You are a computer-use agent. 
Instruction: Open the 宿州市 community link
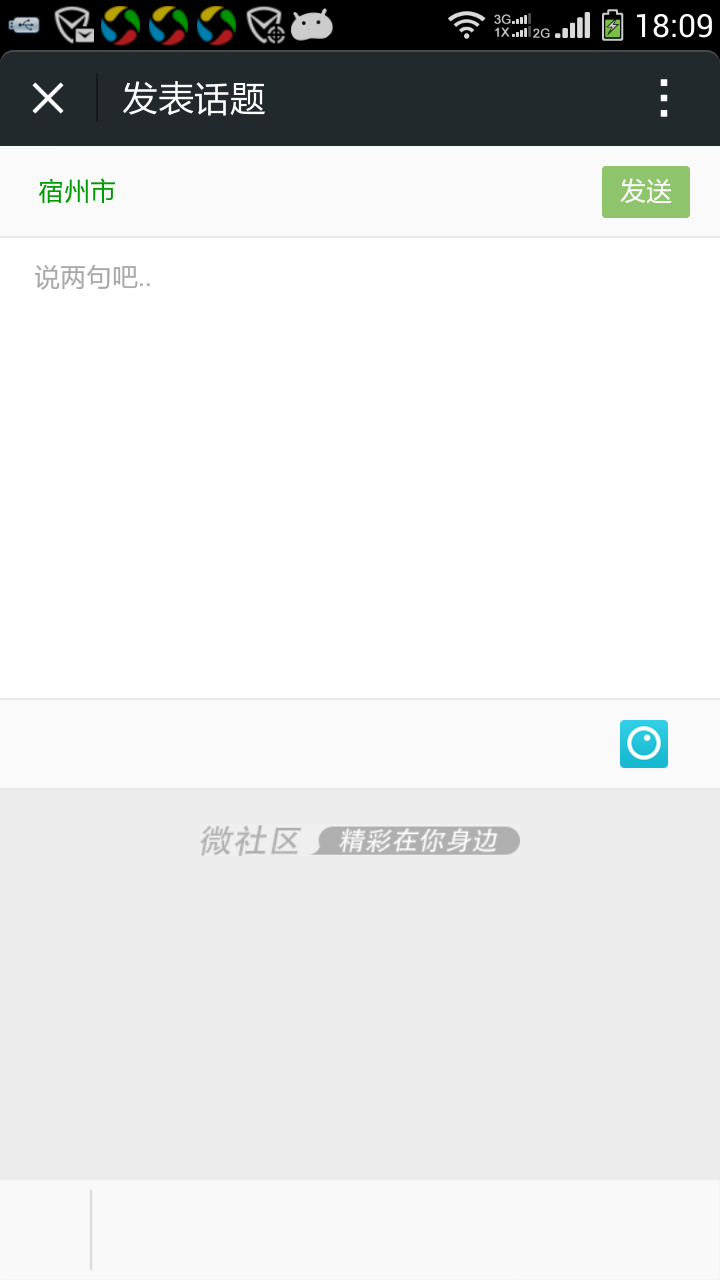77,192
